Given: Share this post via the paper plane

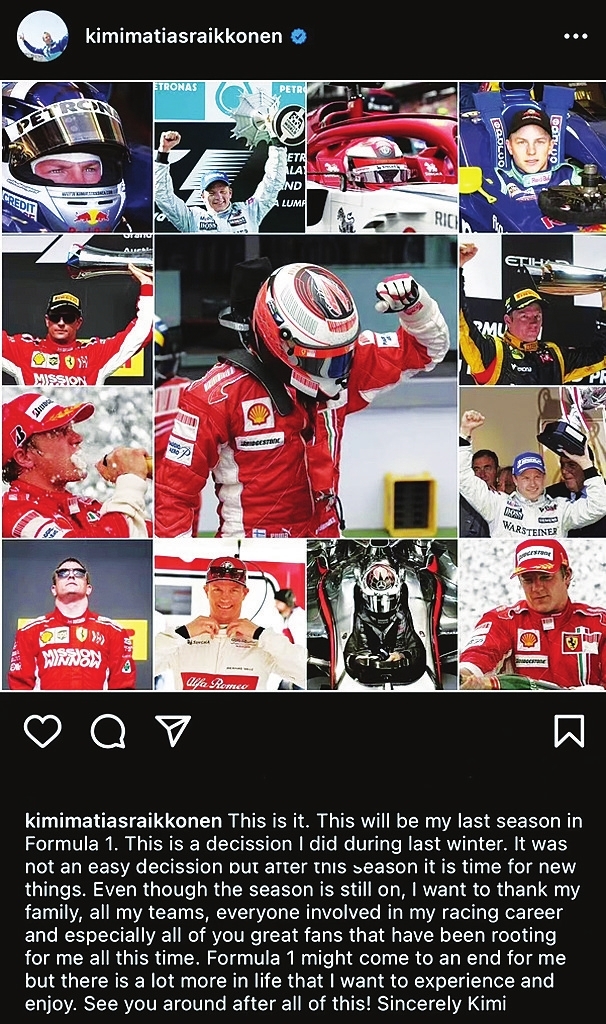Looking at the screenshot, I should [173, 731].
